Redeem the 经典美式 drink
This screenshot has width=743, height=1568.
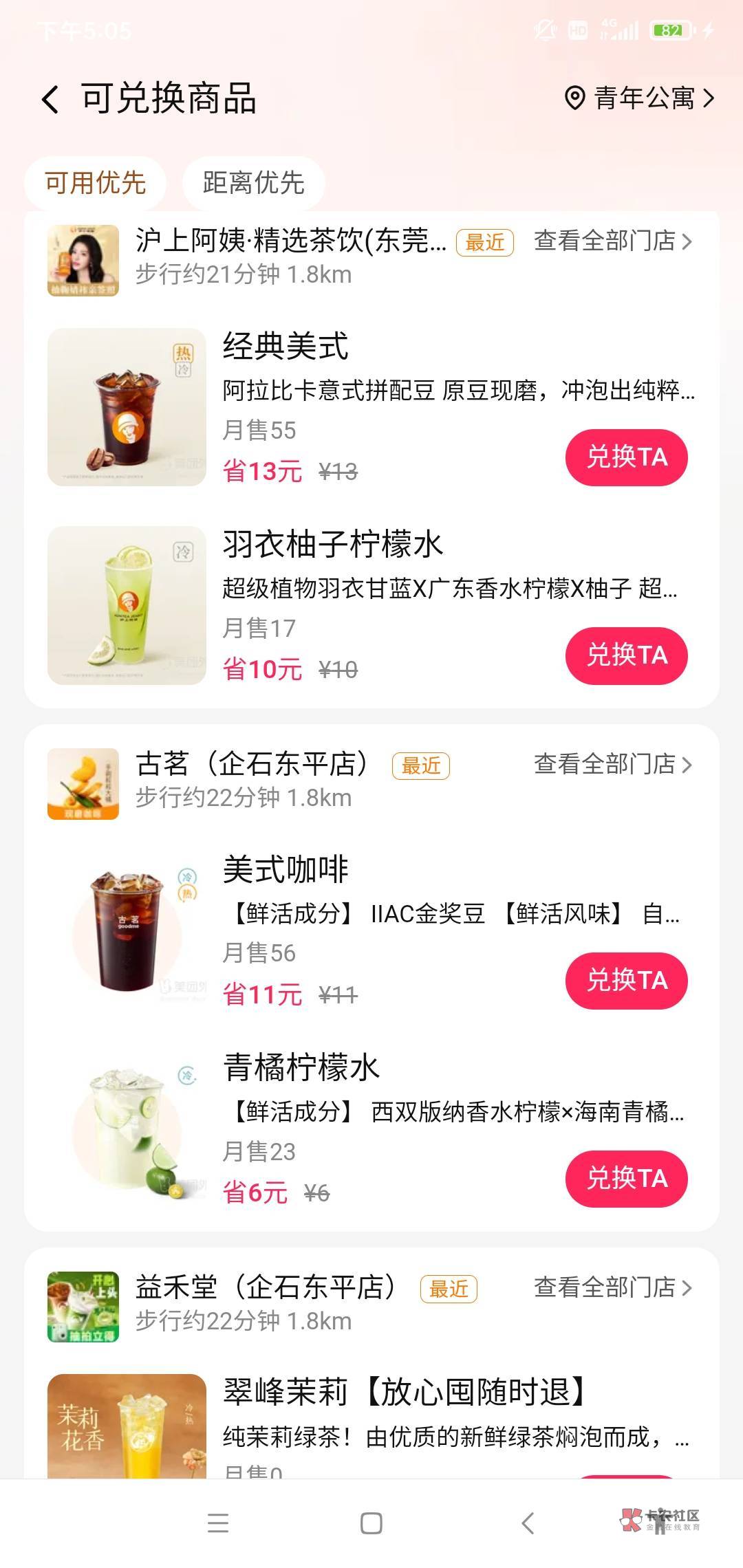coord(626,457)
